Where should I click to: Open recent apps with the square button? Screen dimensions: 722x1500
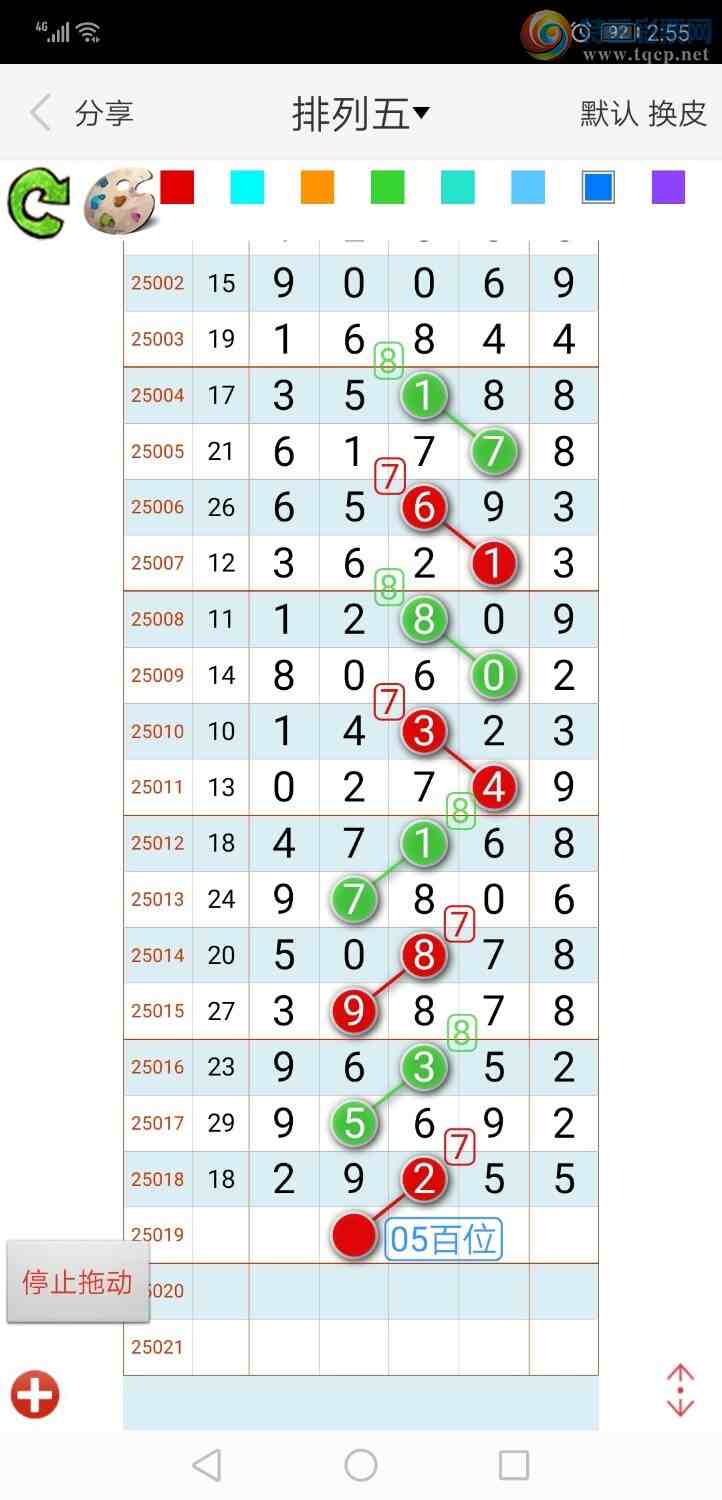(513, 1465)
